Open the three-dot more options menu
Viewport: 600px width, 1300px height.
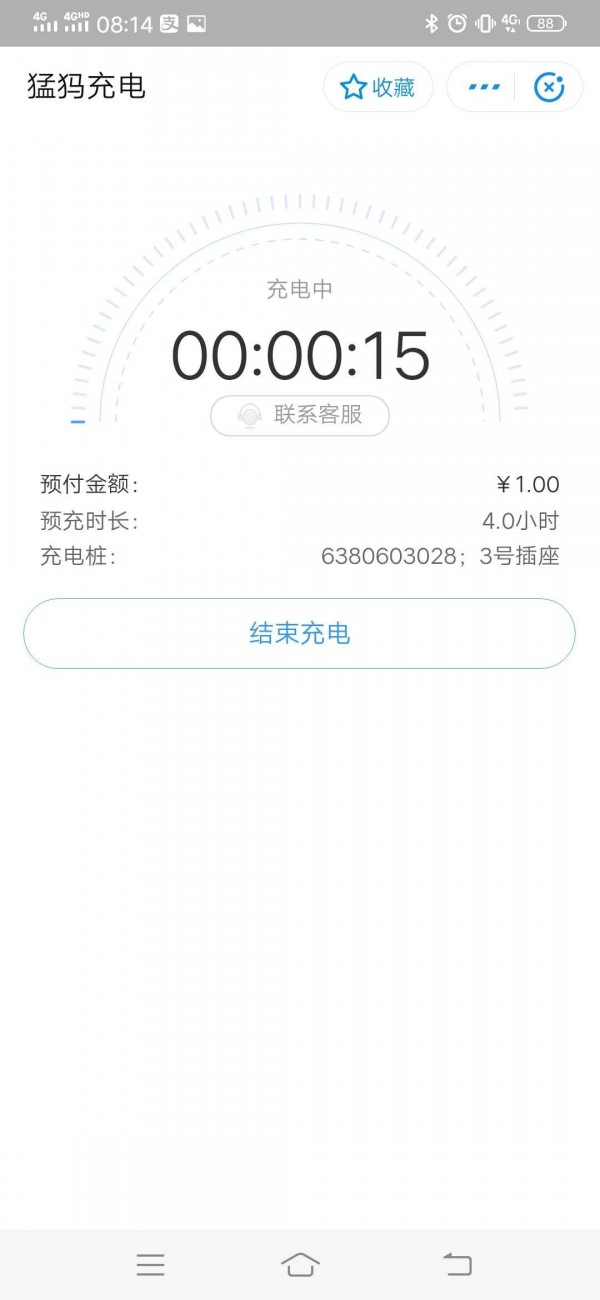(484, 87)
